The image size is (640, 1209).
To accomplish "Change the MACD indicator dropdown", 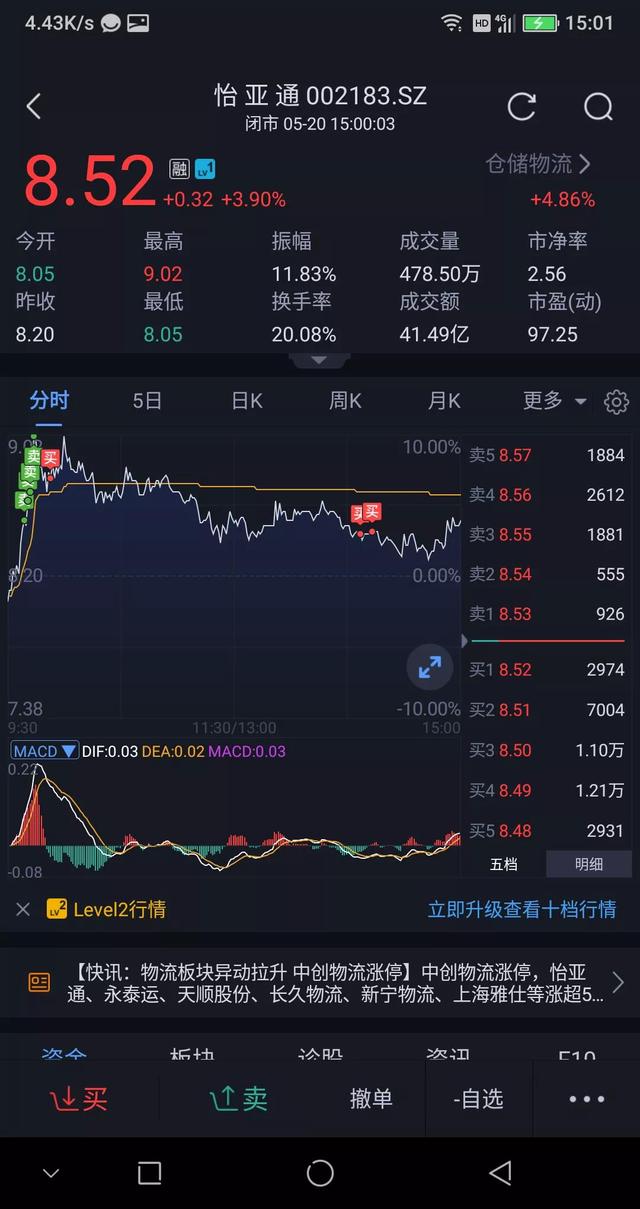I will [x=45, y=751].
